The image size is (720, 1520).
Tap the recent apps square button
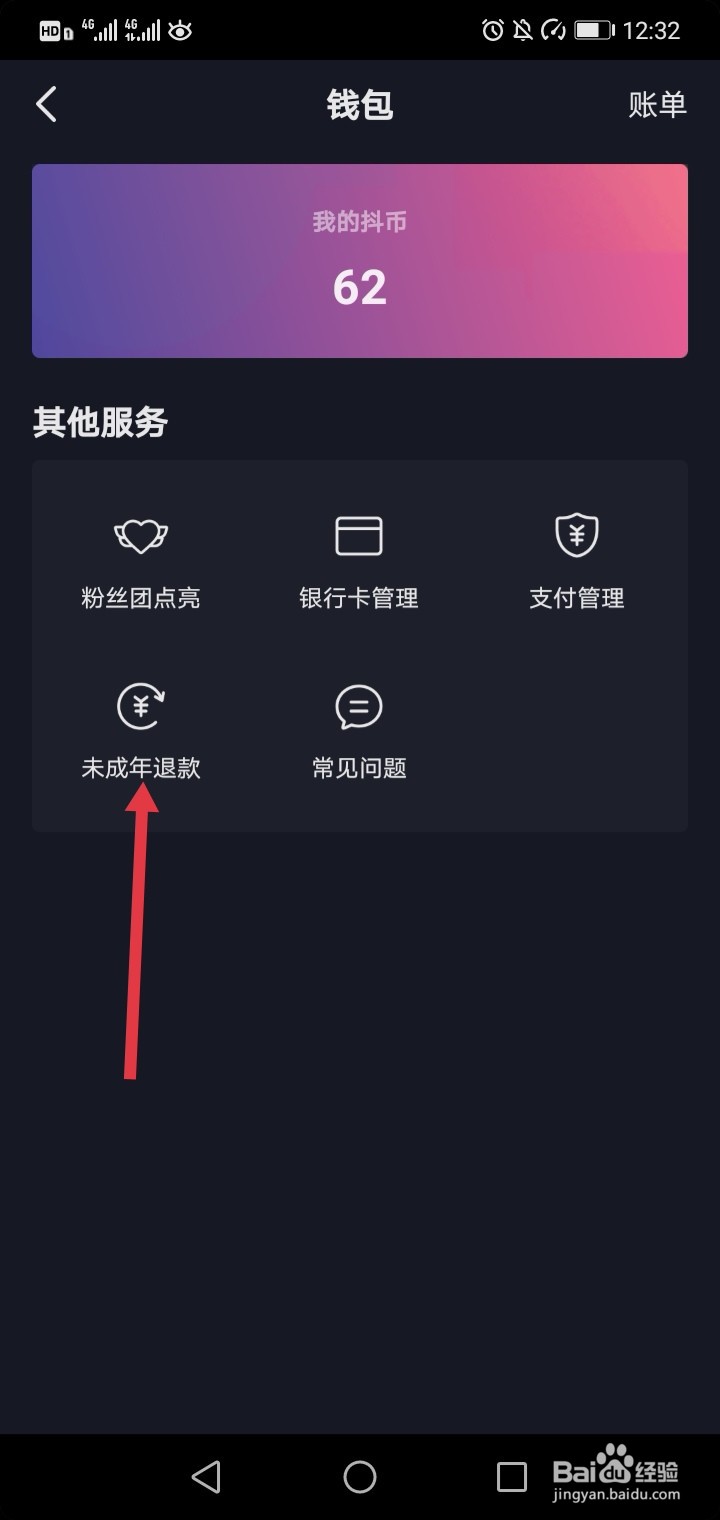coord(512,1476)
